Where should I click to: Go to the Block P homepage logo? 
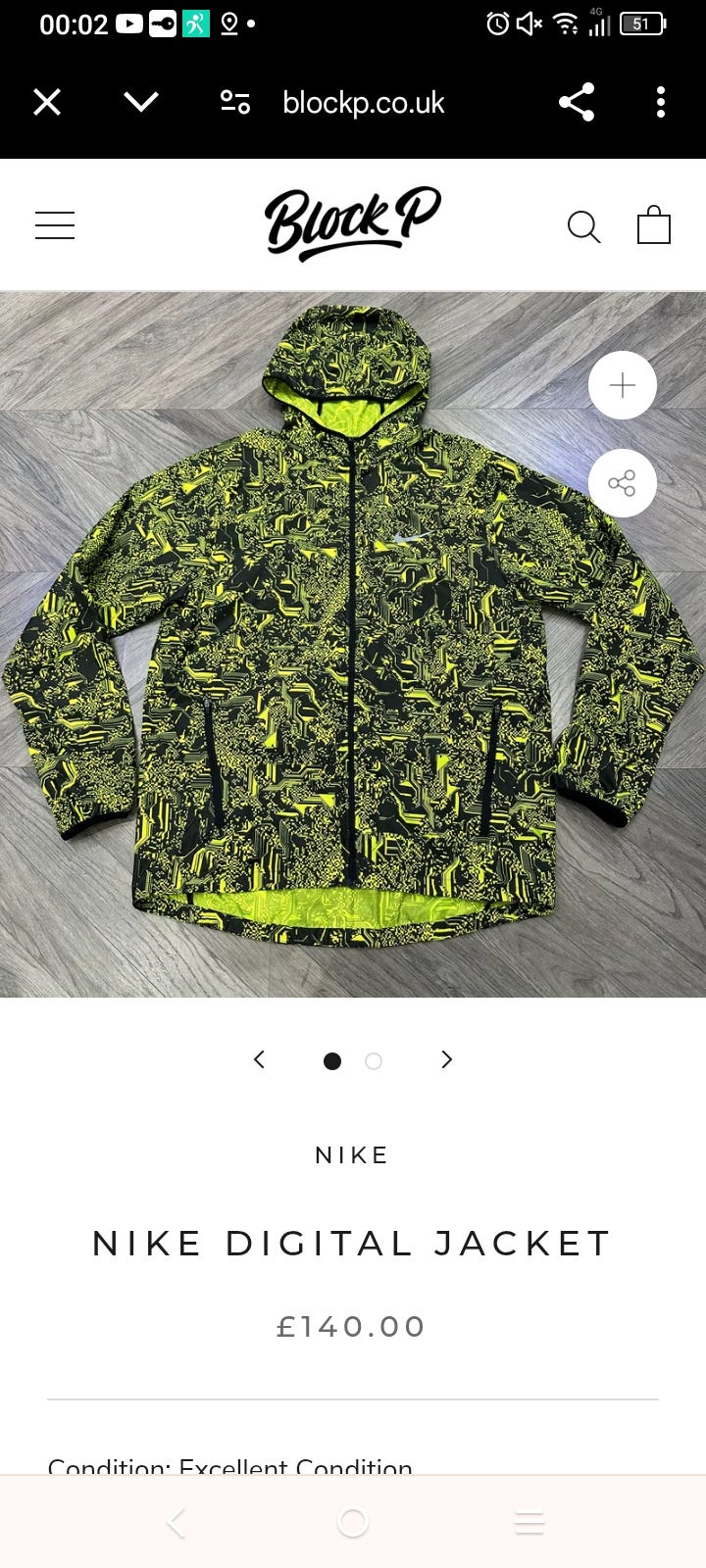coord(353,224)
